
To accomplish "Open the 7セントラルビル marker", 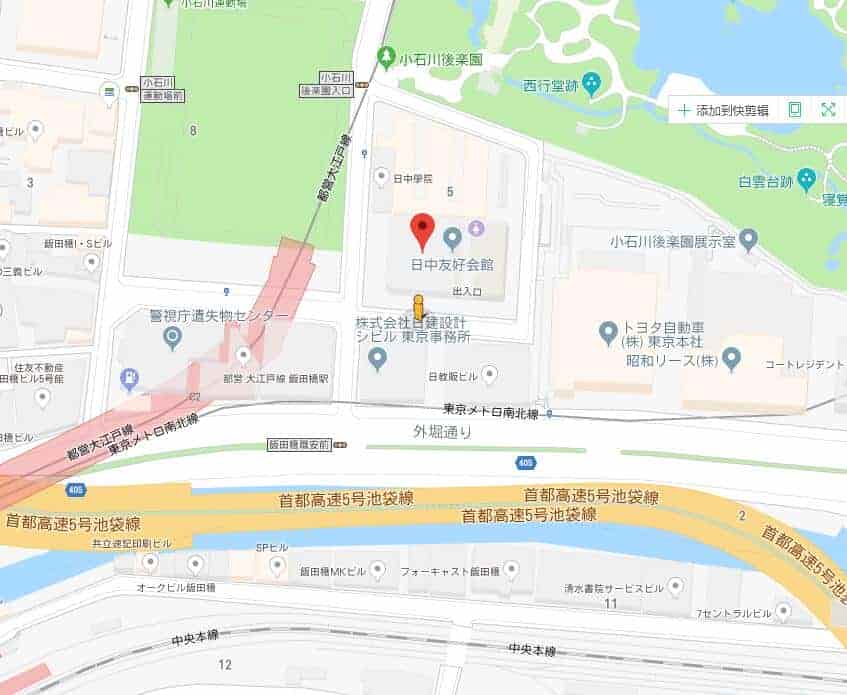I will coord(782,610).
